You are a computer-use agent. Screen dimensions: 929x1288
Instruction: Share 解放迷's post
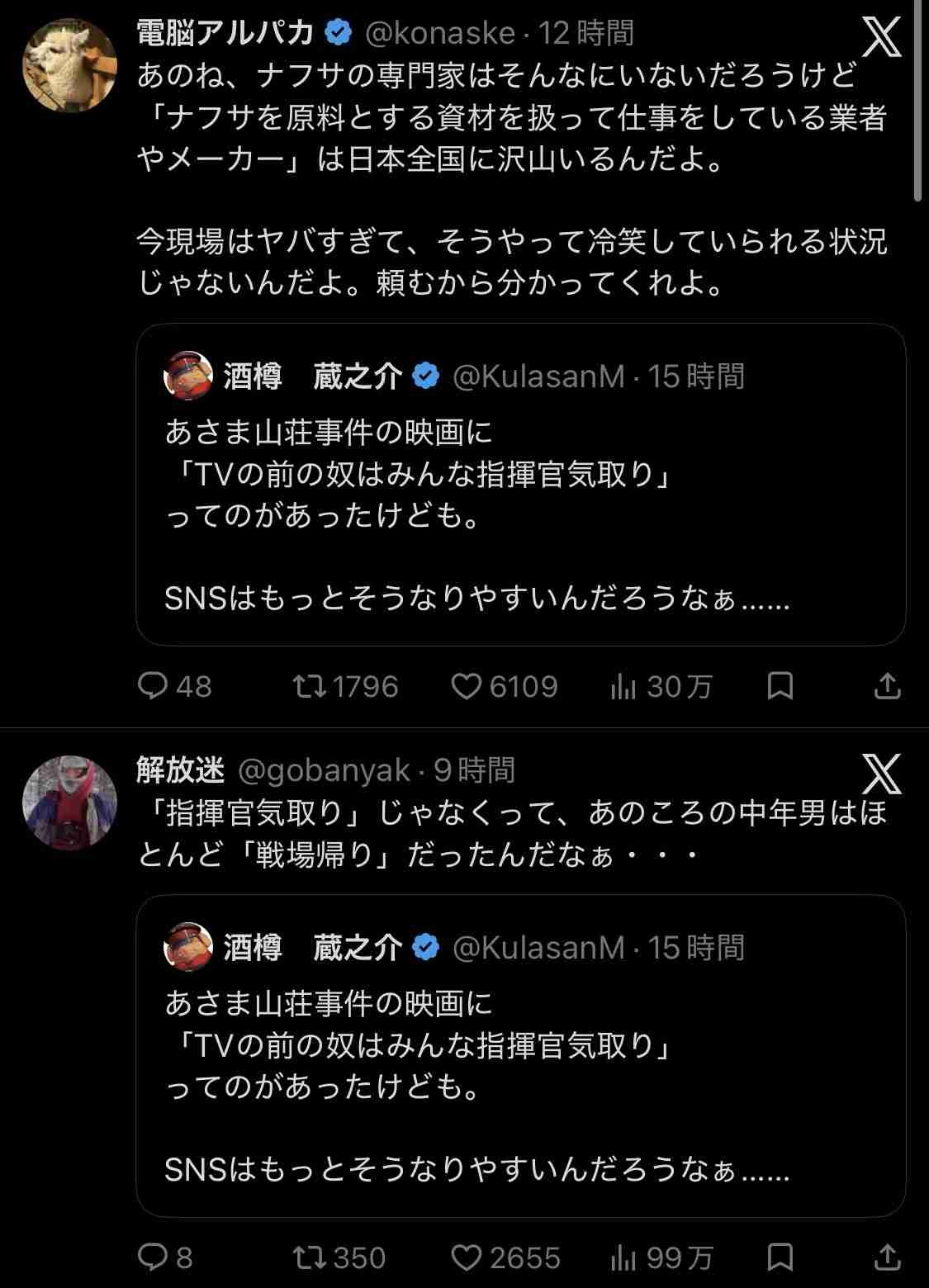click(888, 1258)
